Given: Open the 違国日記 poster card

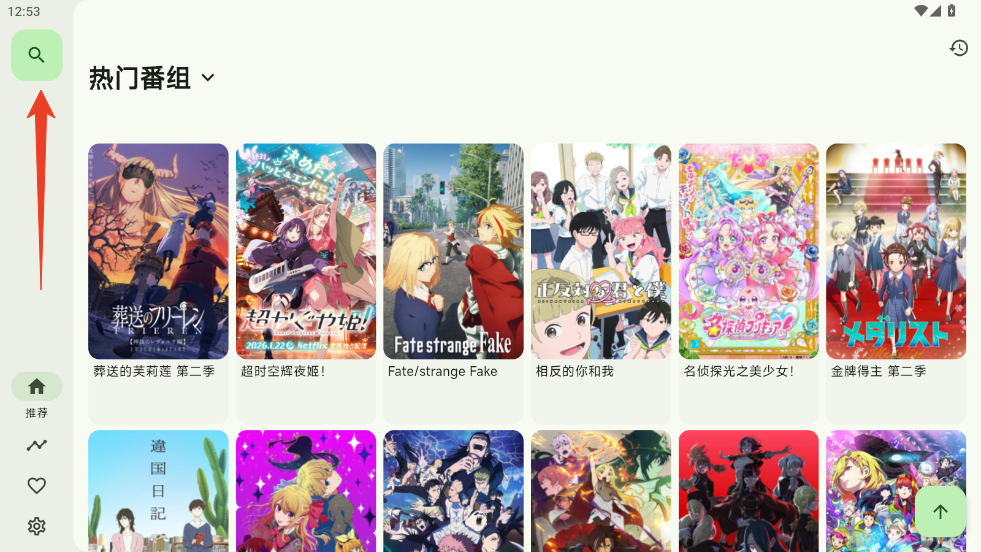Looking at the screenshot, I should (x=158, y=490).
